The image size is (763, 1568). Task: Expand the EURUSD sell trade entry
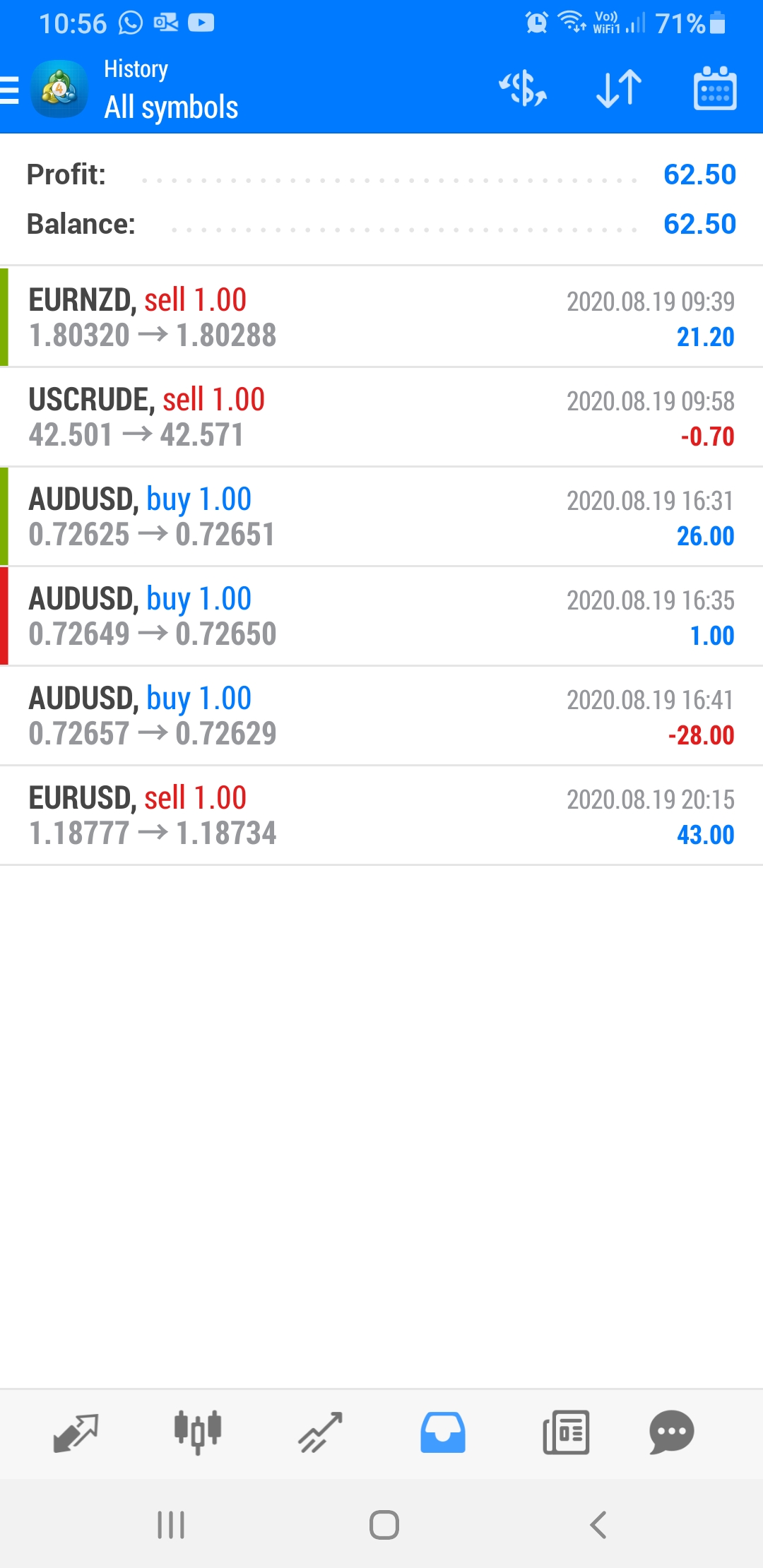(x=381, y=815)
